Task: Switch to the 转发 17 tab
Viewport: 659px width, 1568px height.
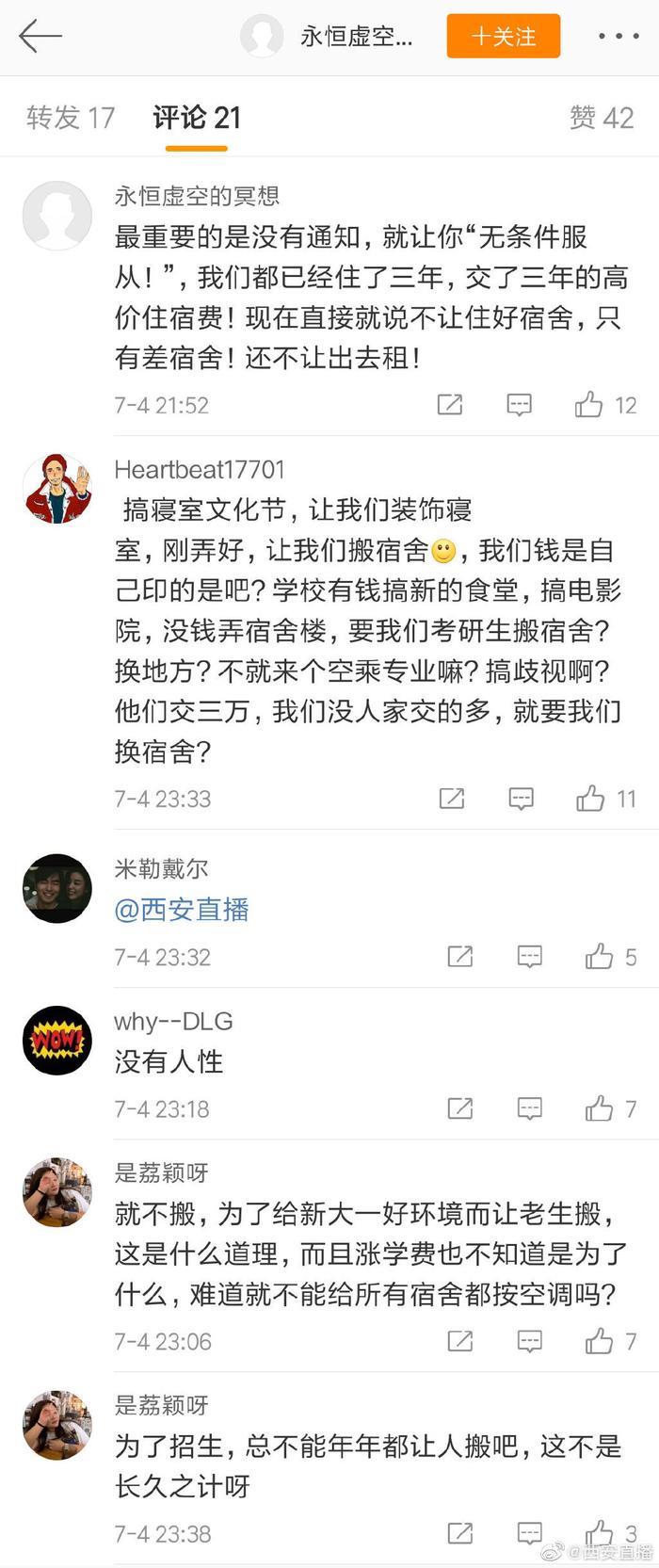Action: coord(71,118)
